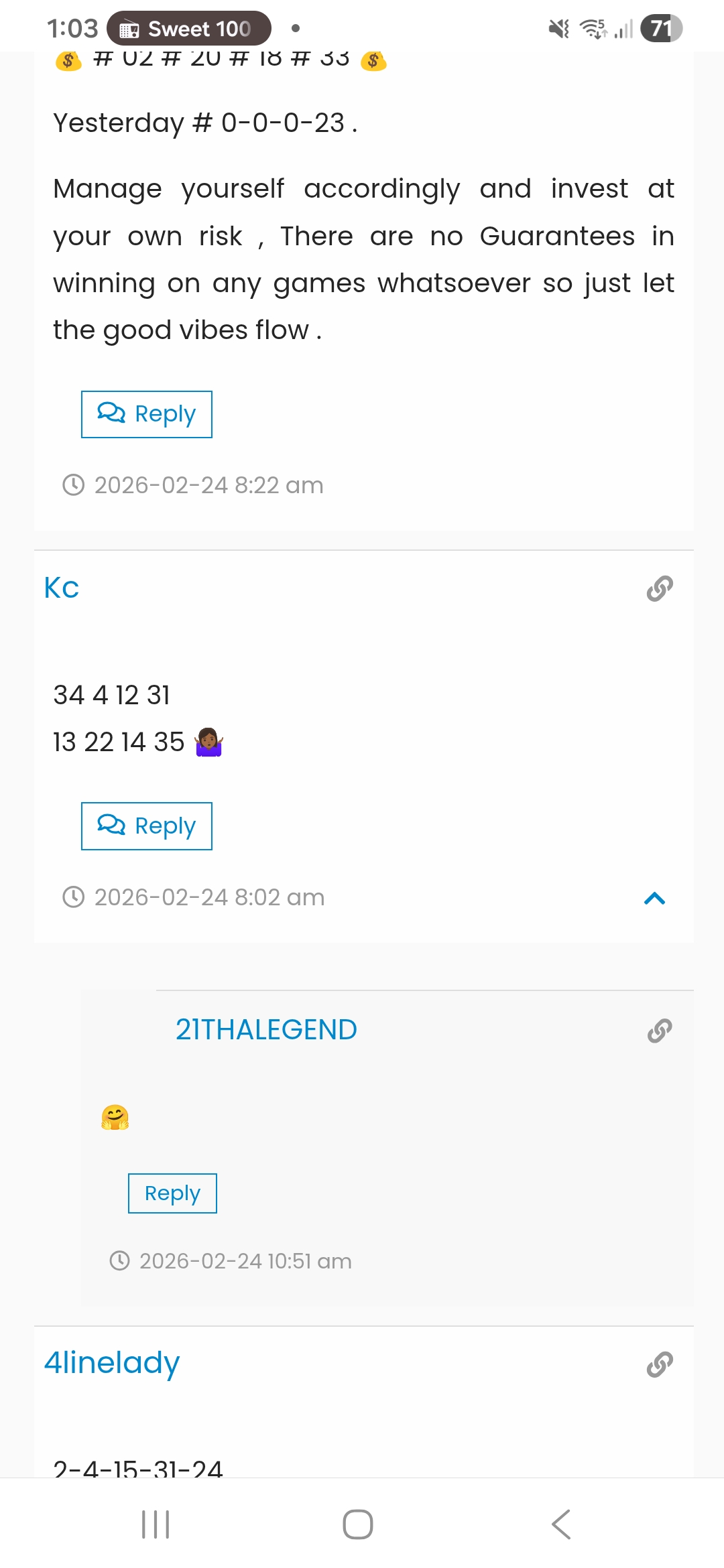Image resolution: width=724 pixels, height=1568 pixels.
Task: Open the permalink icon for 21THALEGEND's comment
Action: click(x=660, y=1030)
